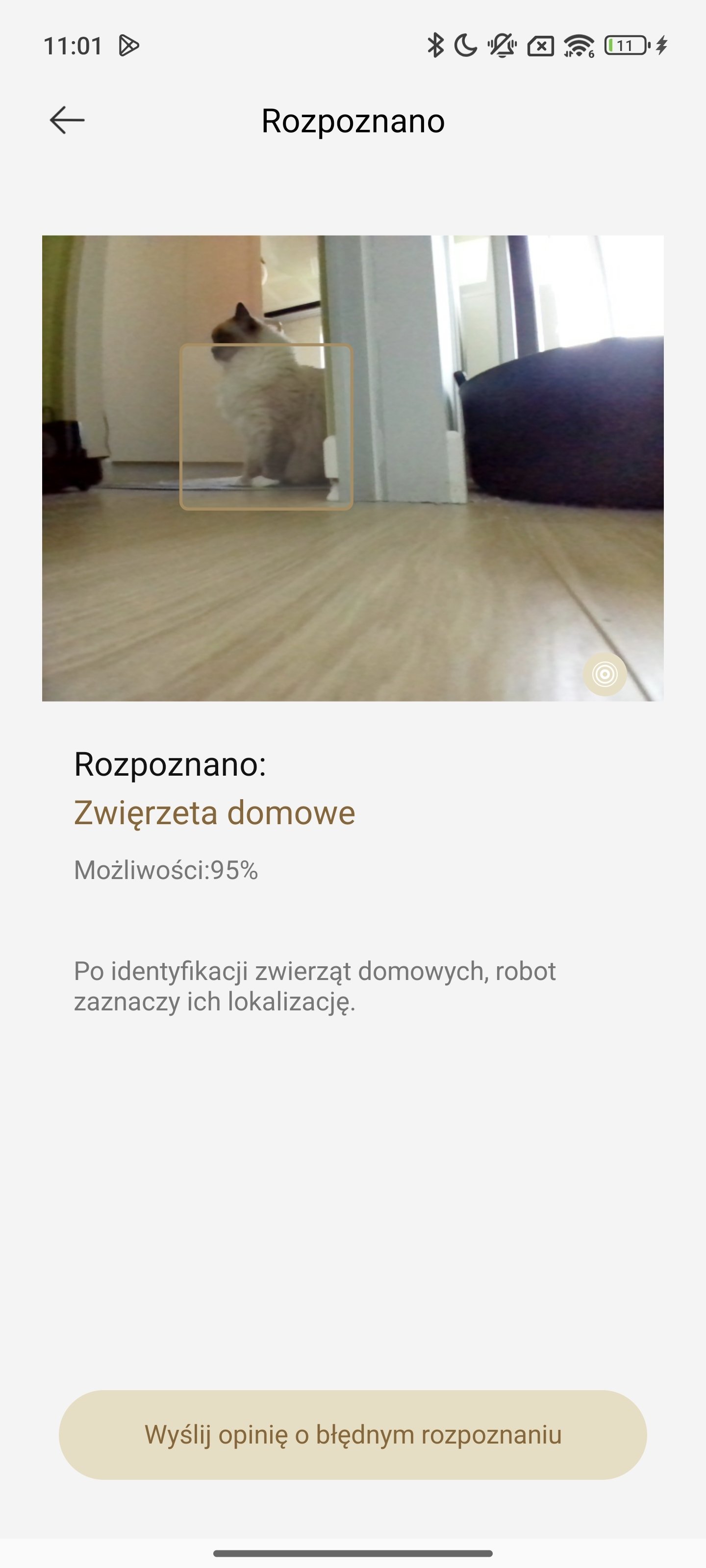Open the recognized pet photo

(353, 468)
